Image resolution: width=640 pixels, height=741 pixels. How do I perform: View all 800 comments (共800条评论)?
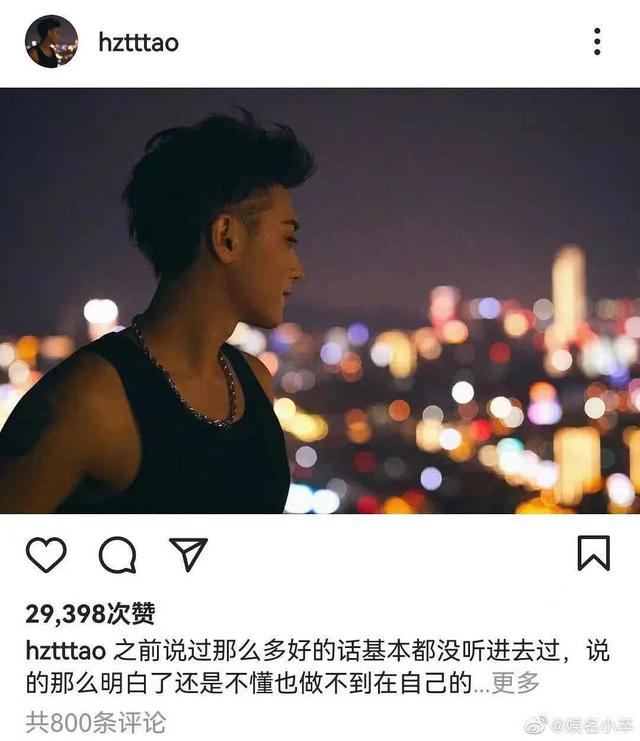96,721
